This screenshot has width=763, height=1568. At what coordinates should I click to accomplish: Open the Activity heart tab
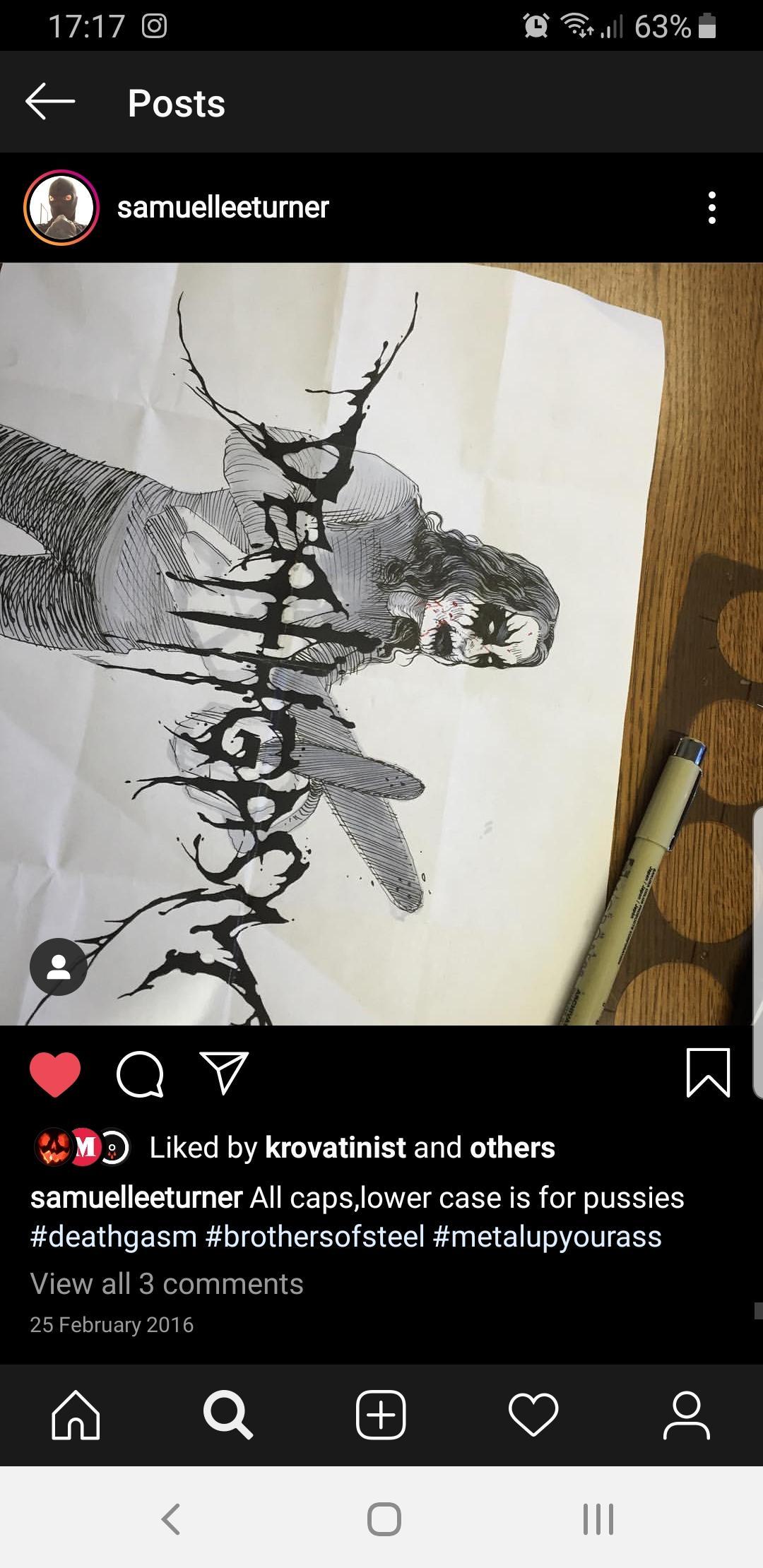click(x=533, y=1415)
